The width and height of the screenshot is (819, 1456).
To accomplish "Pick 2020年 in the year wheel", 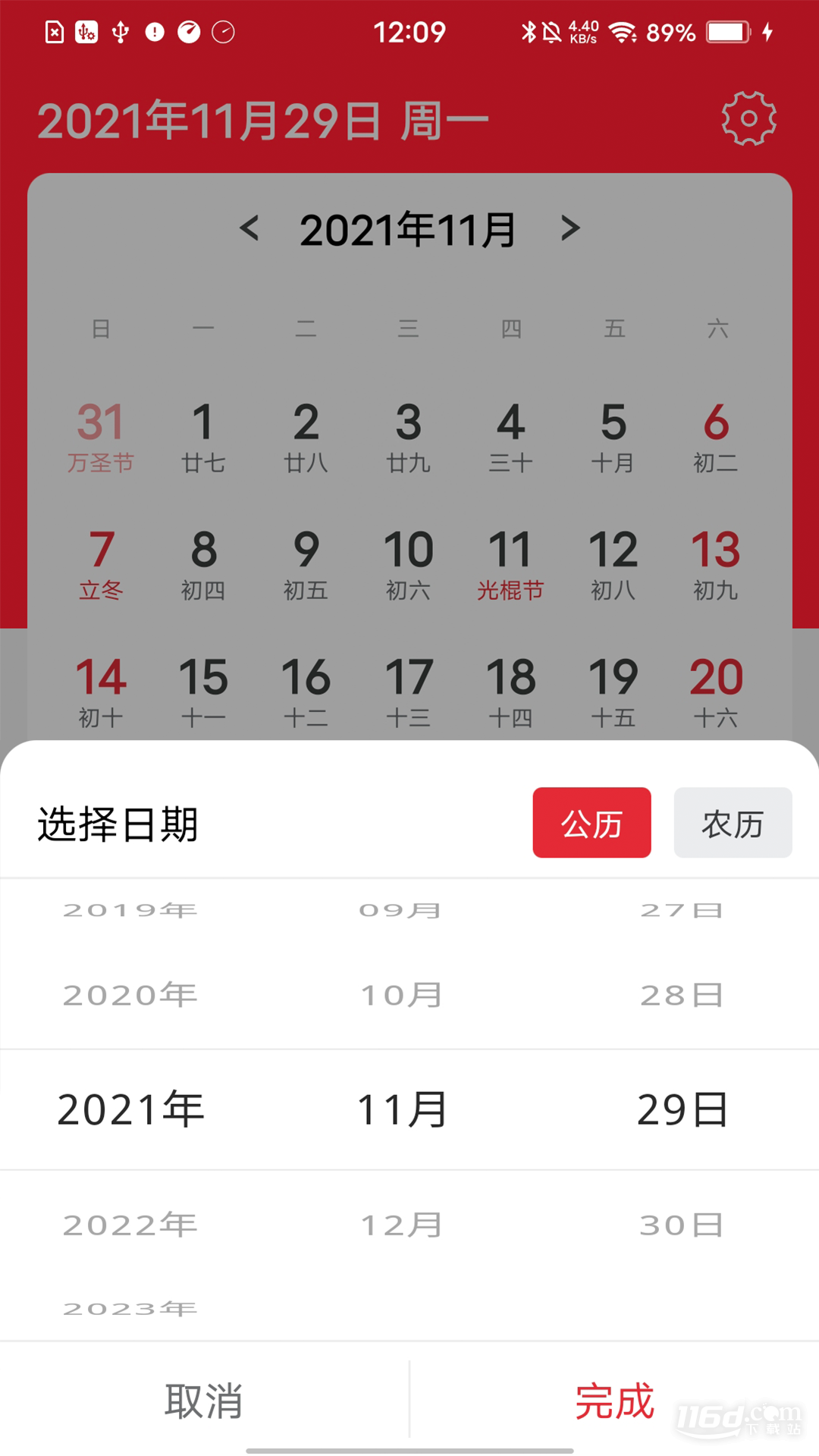I will pos(130,995).
